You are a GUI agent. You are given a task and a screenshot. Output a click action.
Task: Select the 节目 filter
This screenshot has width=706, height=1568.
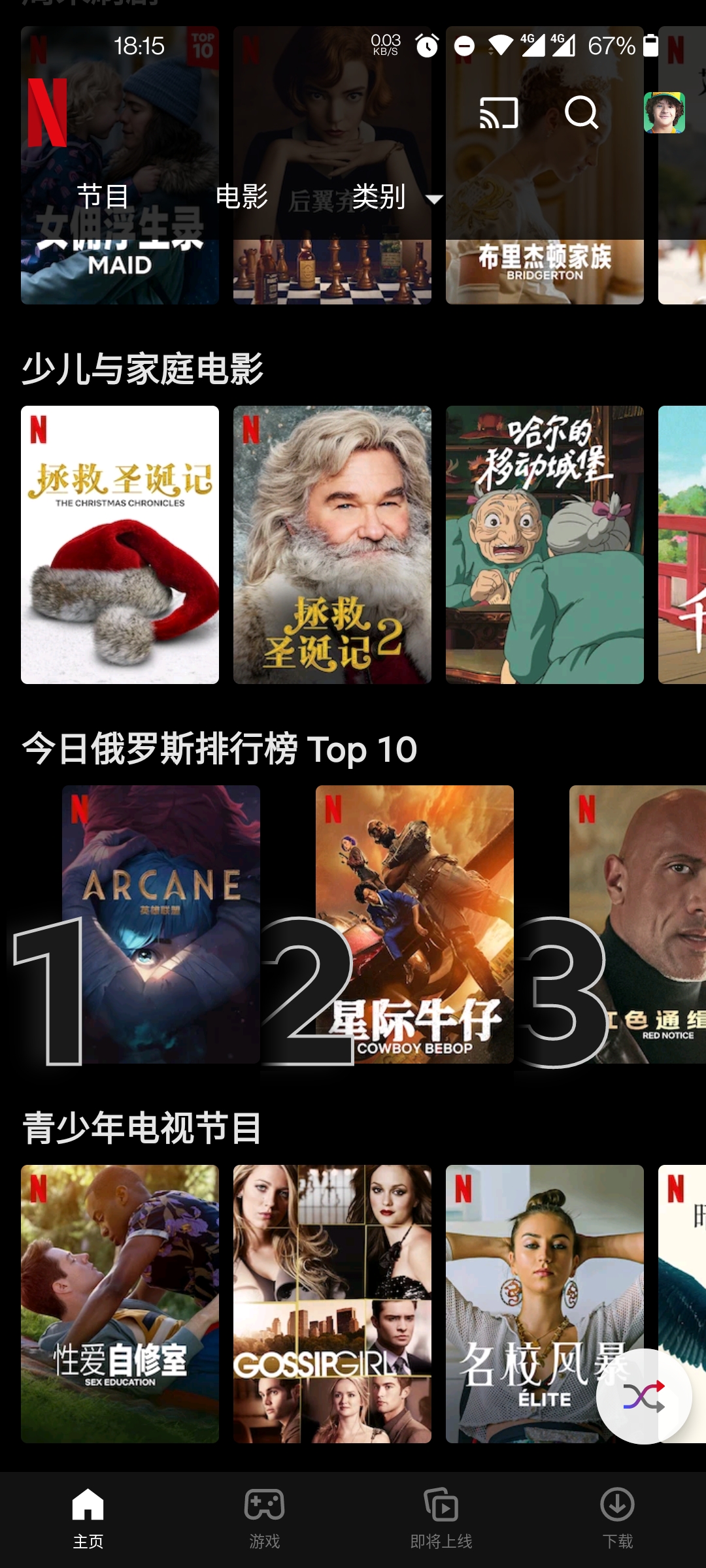pos(103,196)
